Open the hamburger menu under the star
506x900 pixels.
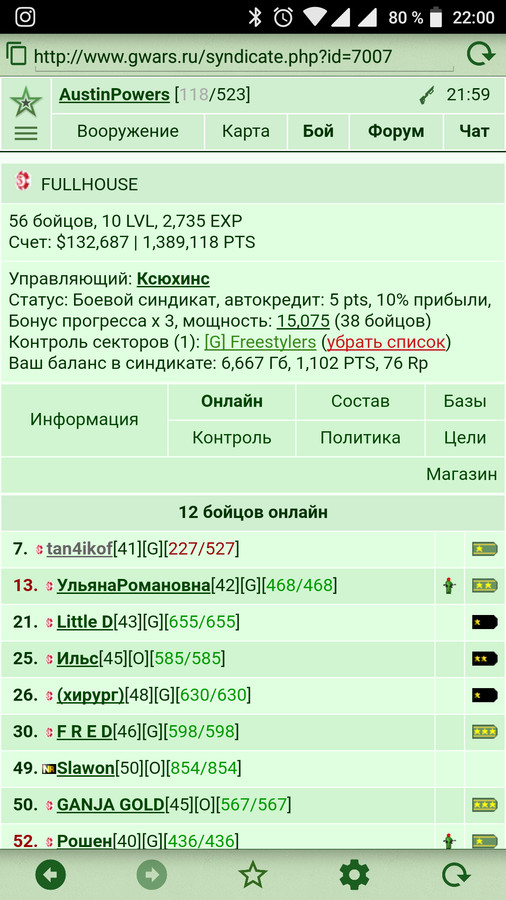pos(26,134)
